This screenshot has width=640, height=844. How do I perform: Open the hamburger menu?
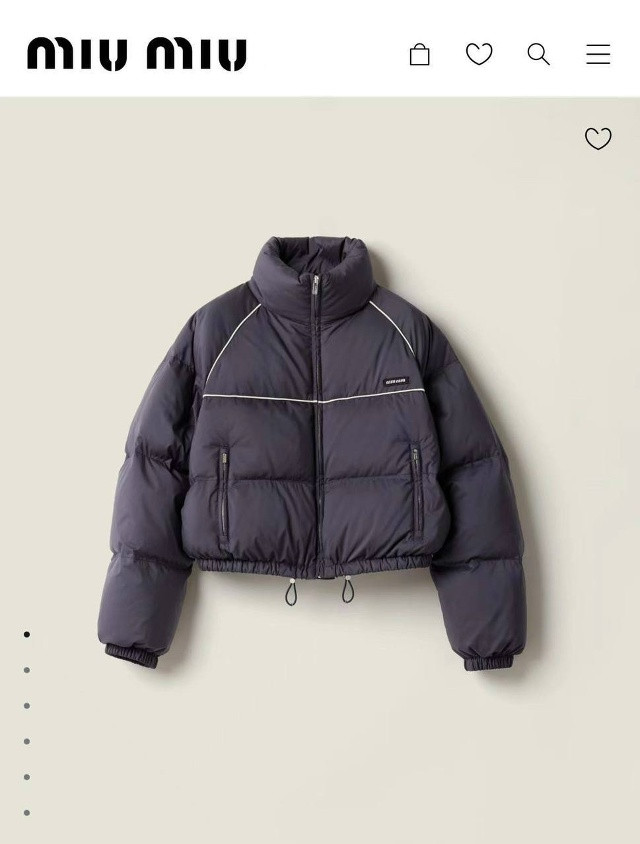coord(598,55)
